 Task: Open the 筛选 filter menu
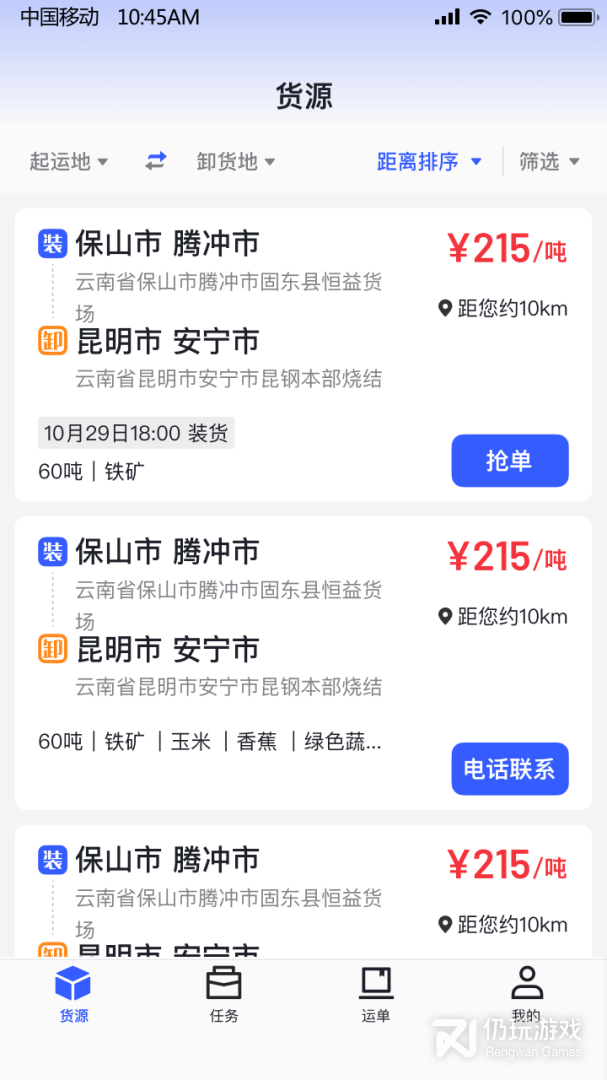point(549,161)
